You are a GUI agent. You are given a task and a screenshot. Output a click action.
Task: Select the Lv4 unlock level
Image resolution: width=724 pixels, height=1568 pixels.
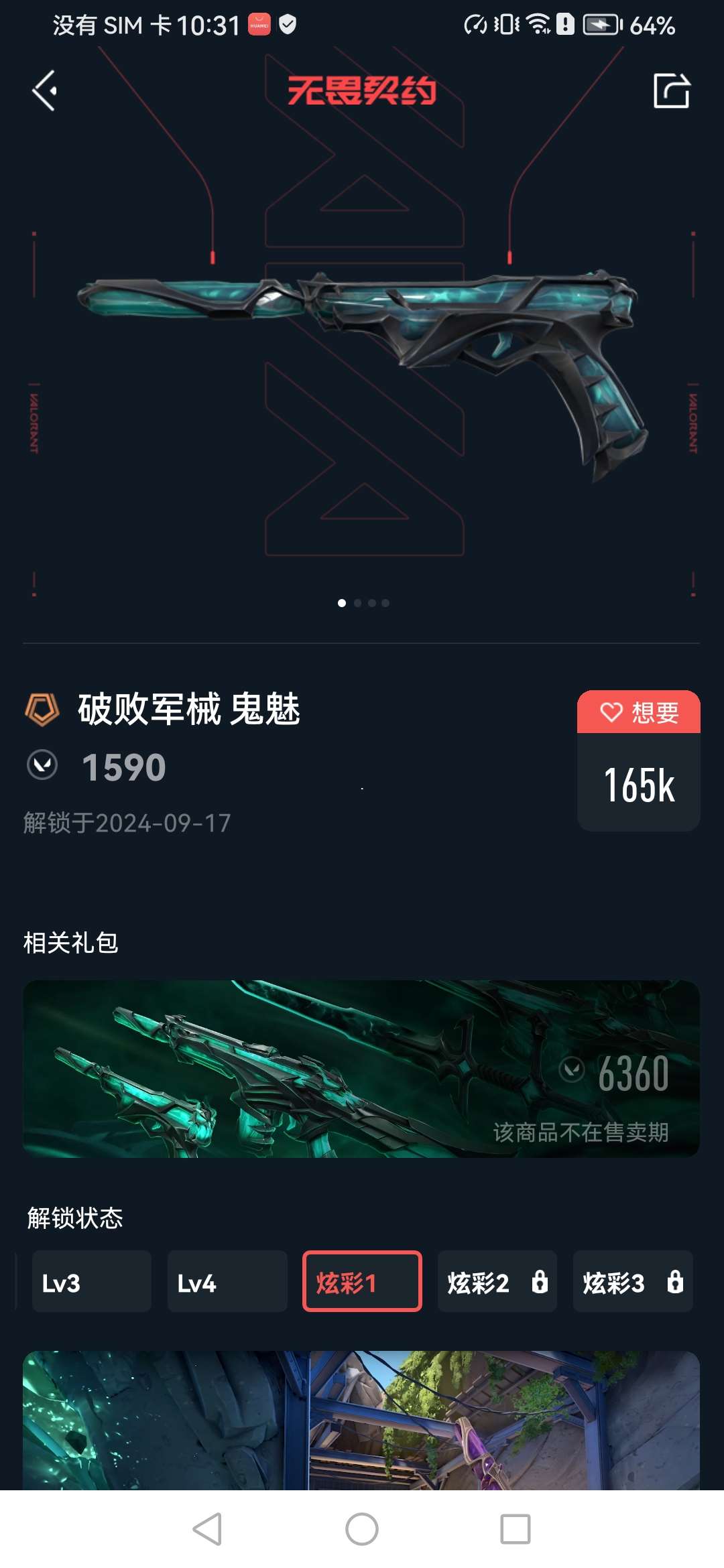click(227, 1281)
